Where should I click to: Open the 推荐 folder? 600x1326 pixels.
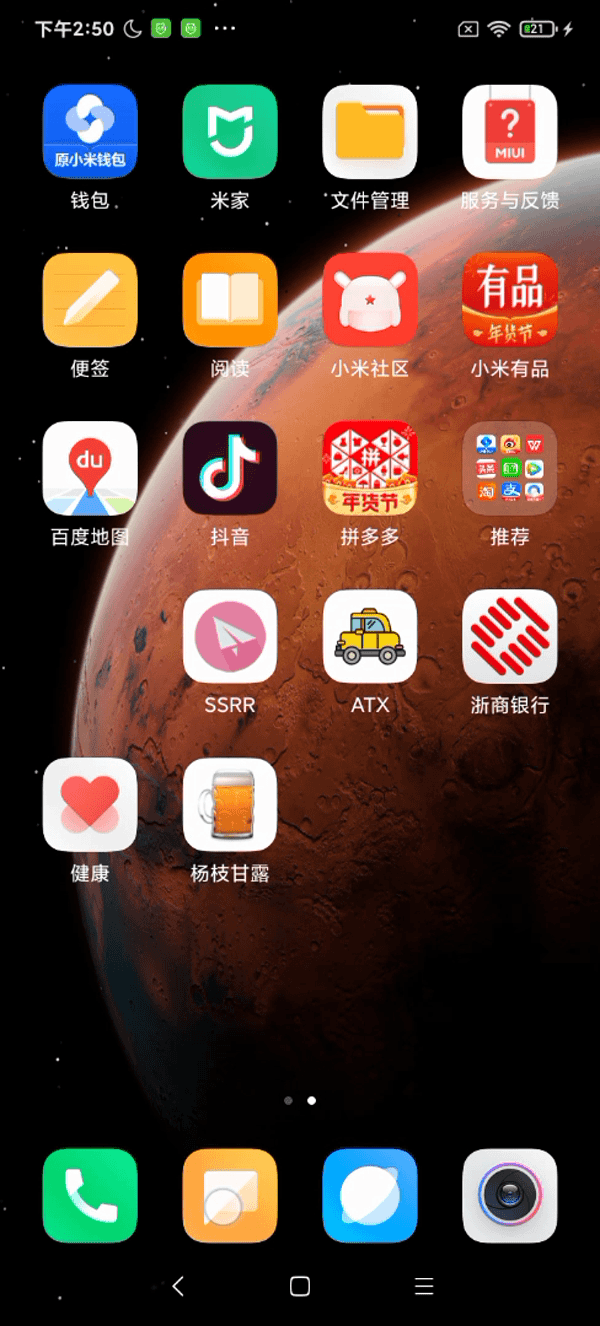tap(510, 468)
